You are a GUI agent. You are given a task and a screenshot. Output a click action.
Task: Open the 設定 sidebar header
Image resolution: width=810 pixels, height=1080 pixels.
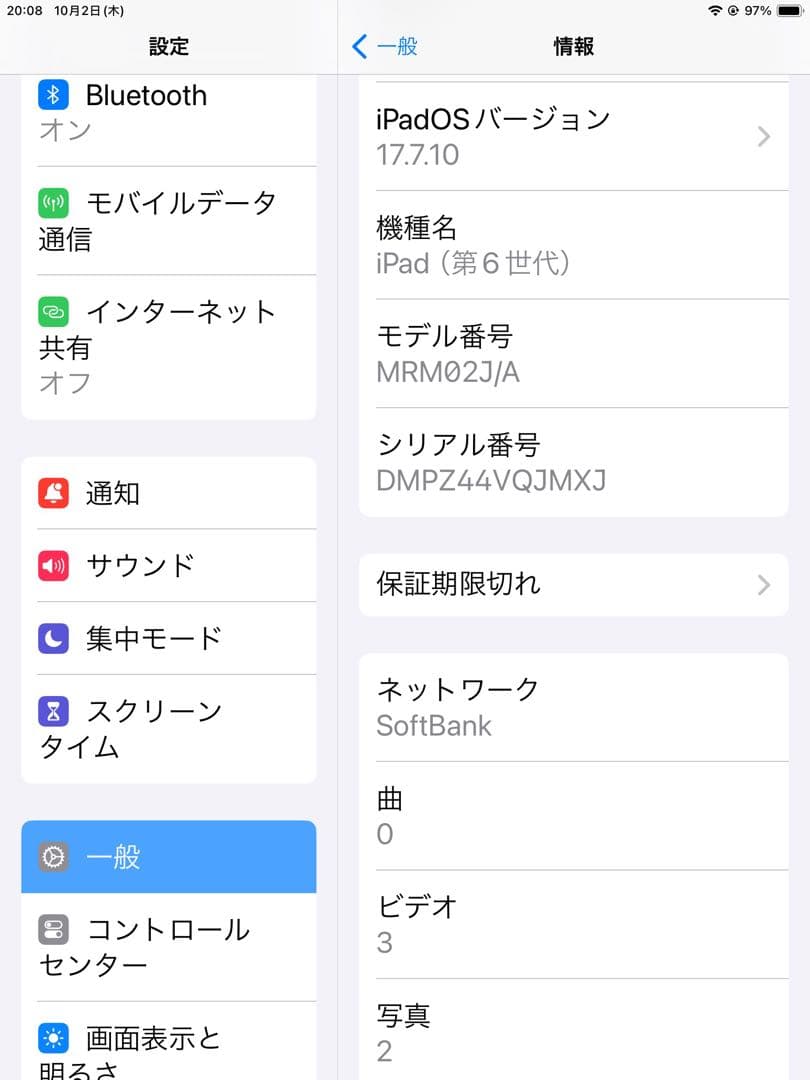[168, 45]
